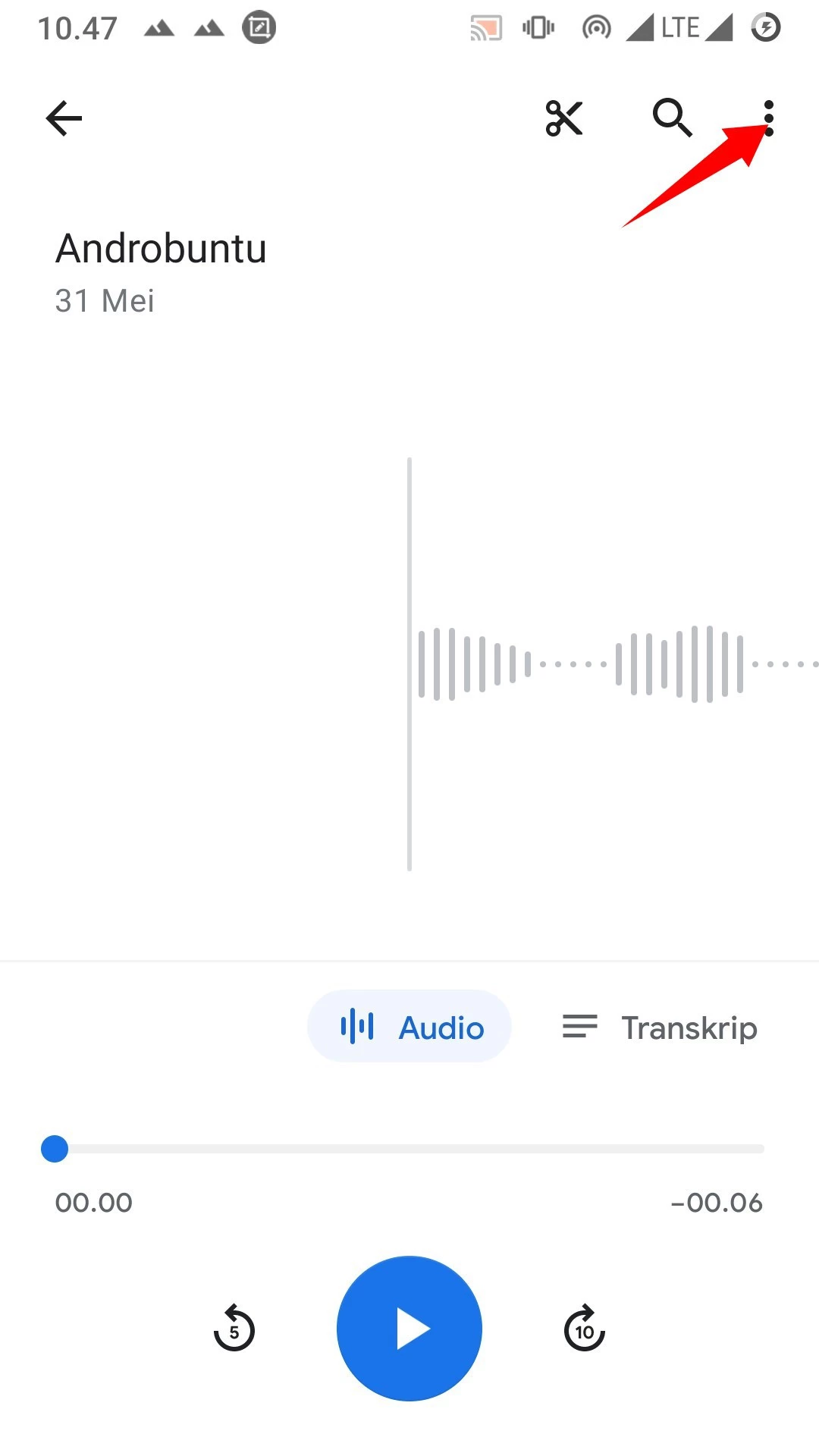Switch to the Transkrip tab

[x=659, y=1028]
